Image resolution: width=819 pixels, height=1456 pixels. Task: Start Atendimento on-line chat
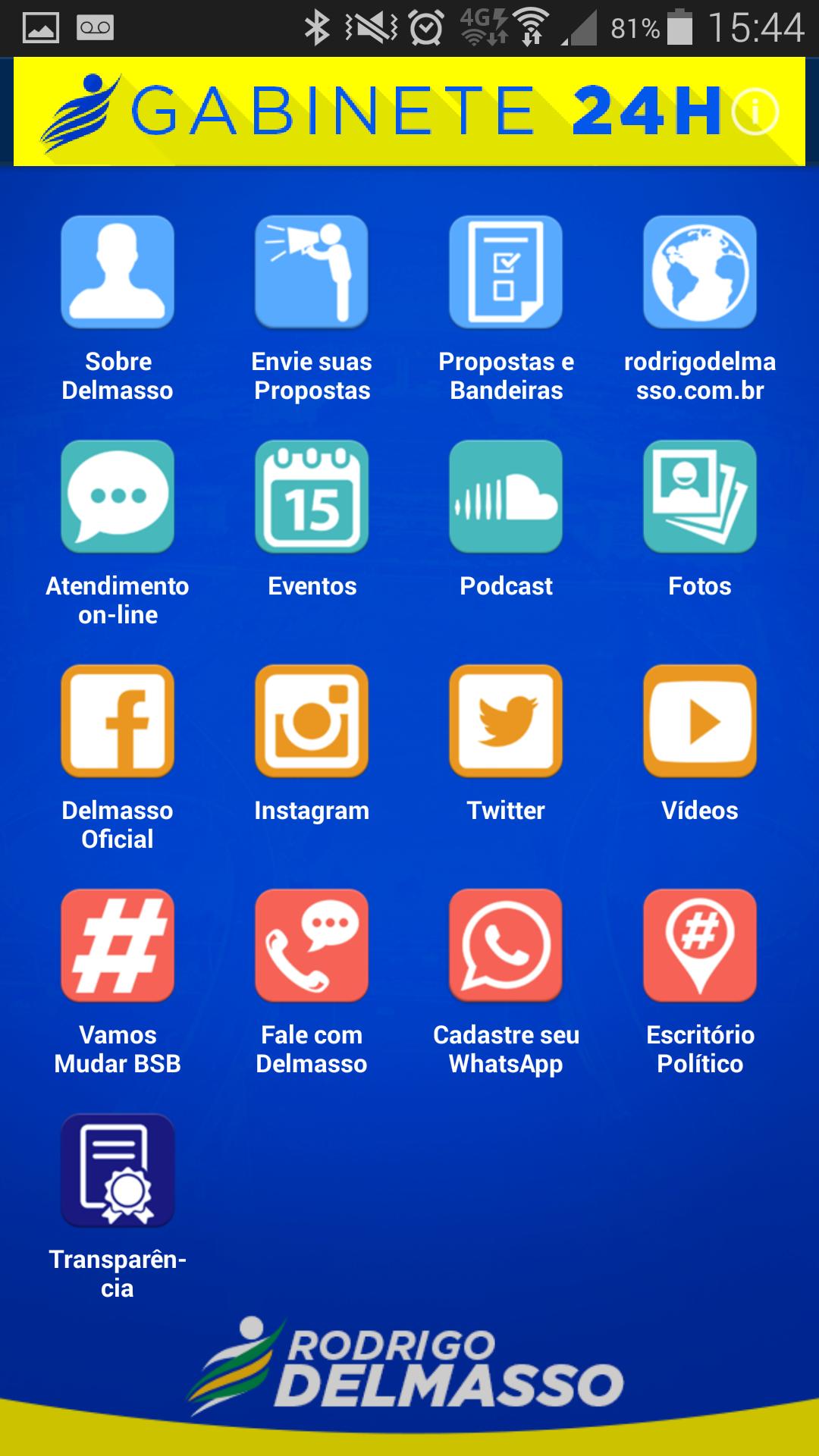click(118, 497)
